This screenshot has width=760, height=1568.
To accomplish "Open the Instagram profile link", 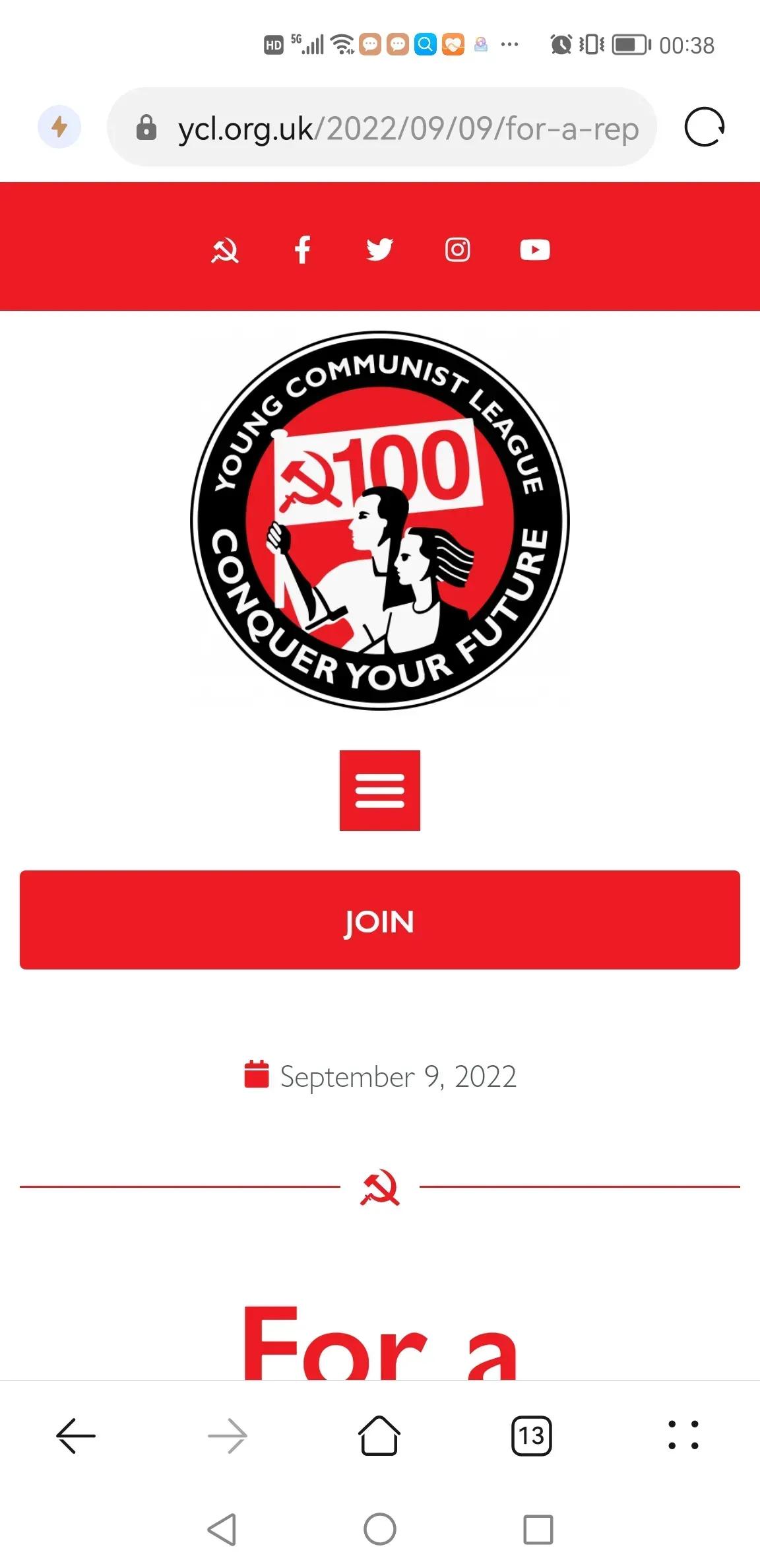I will [x=457, y=250].
